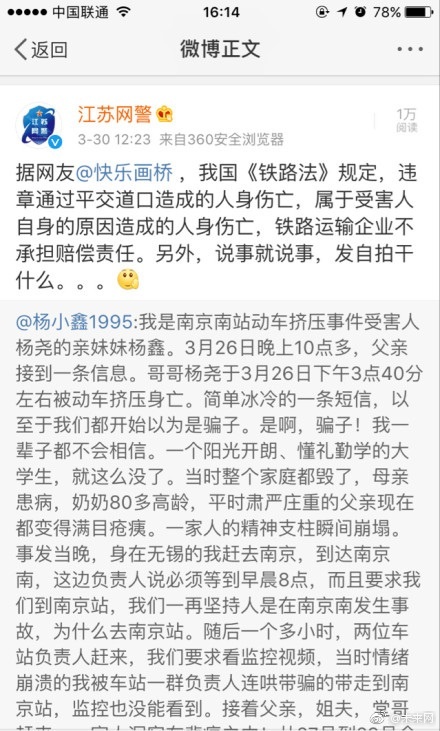Open the 江苏网警 username link
Image resolution: width=440 pixels, height=731 pixels.
115,114
